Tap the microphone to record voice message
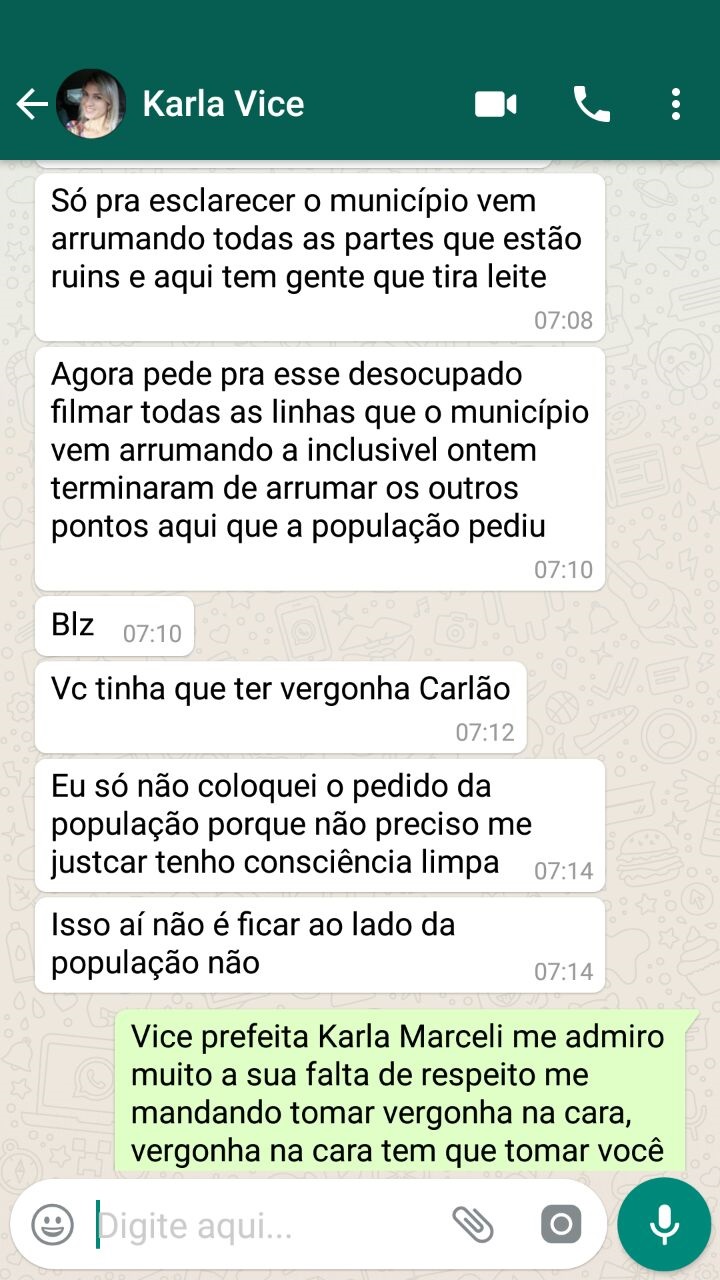 [x=664, y=1224]
